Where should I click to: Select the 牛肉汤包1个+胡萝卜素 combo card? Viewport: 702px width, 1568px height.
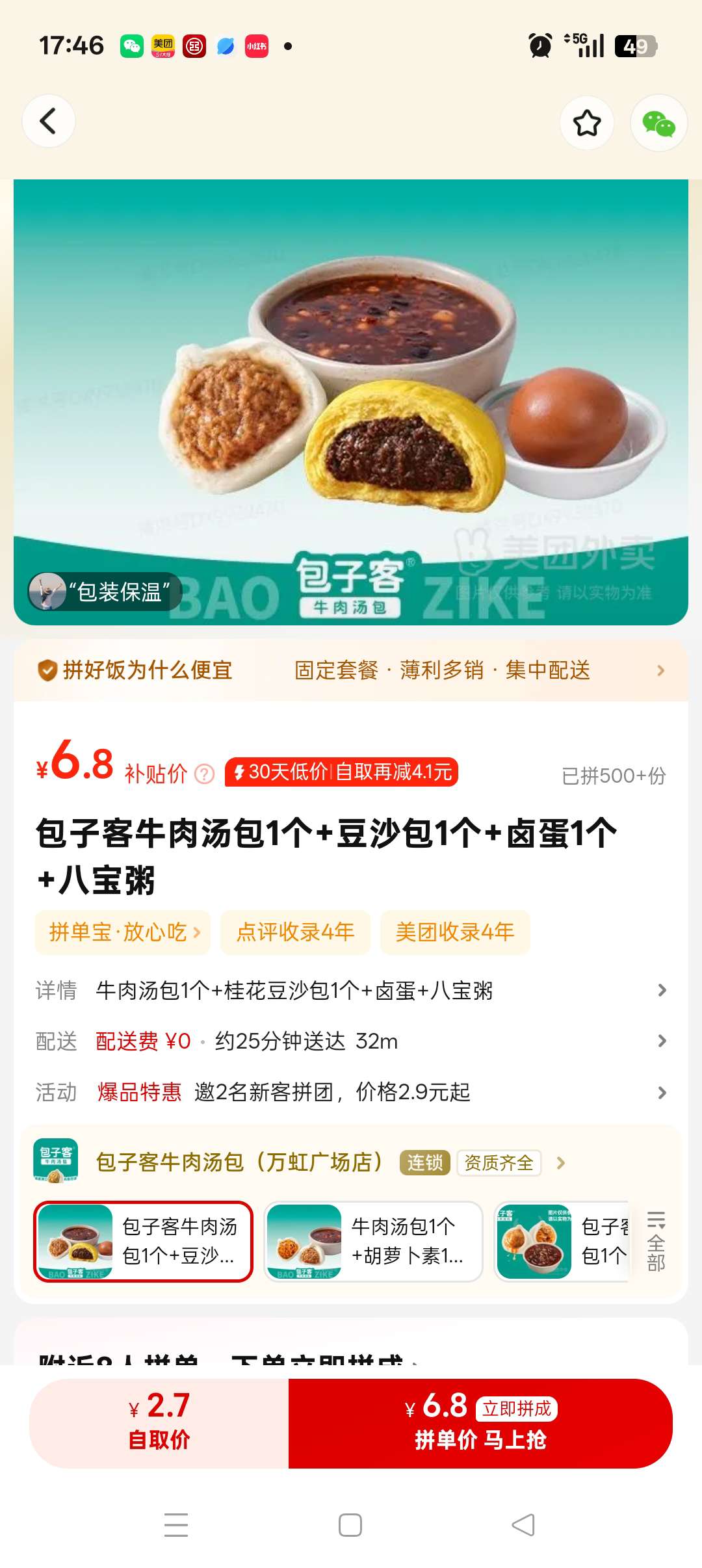tap(373, 1241)
